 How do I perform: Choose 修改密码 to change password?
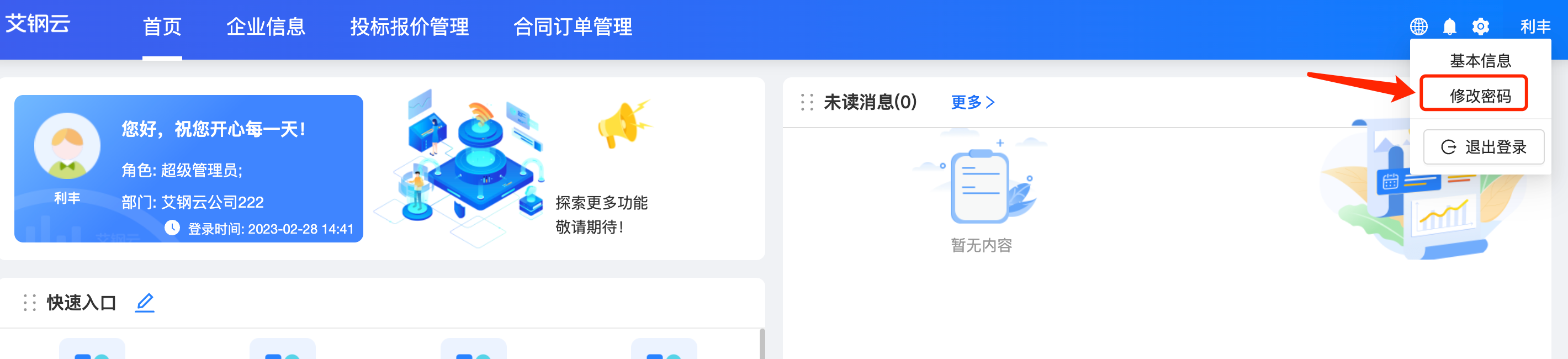click(1480, 96)
